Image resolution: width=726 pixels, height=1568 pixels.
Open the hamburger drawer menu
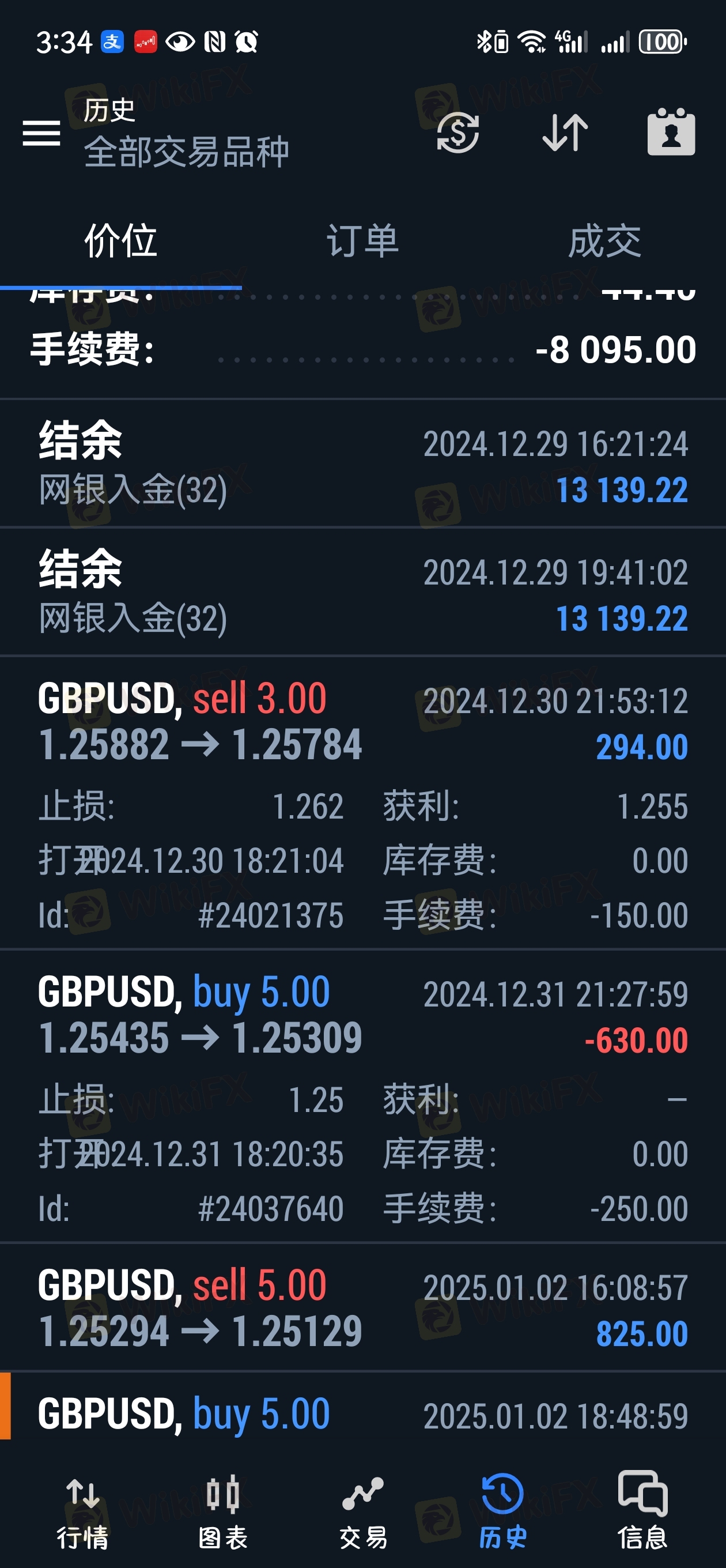point(41,133)
